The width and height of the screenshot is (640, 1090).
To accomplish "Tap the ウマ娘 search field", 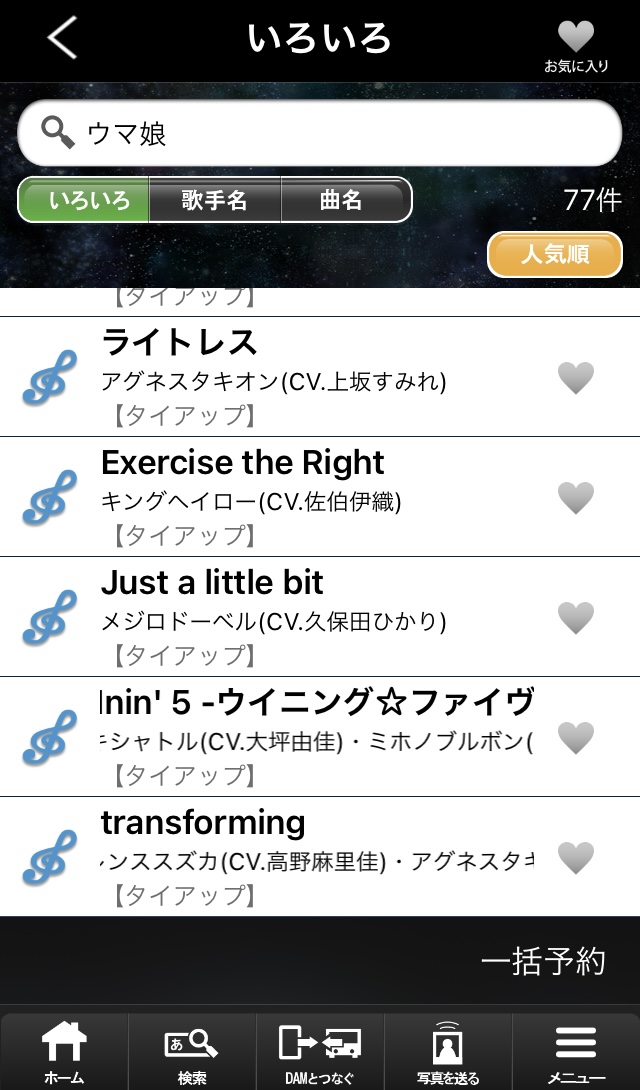I will (x=320, y=132).
